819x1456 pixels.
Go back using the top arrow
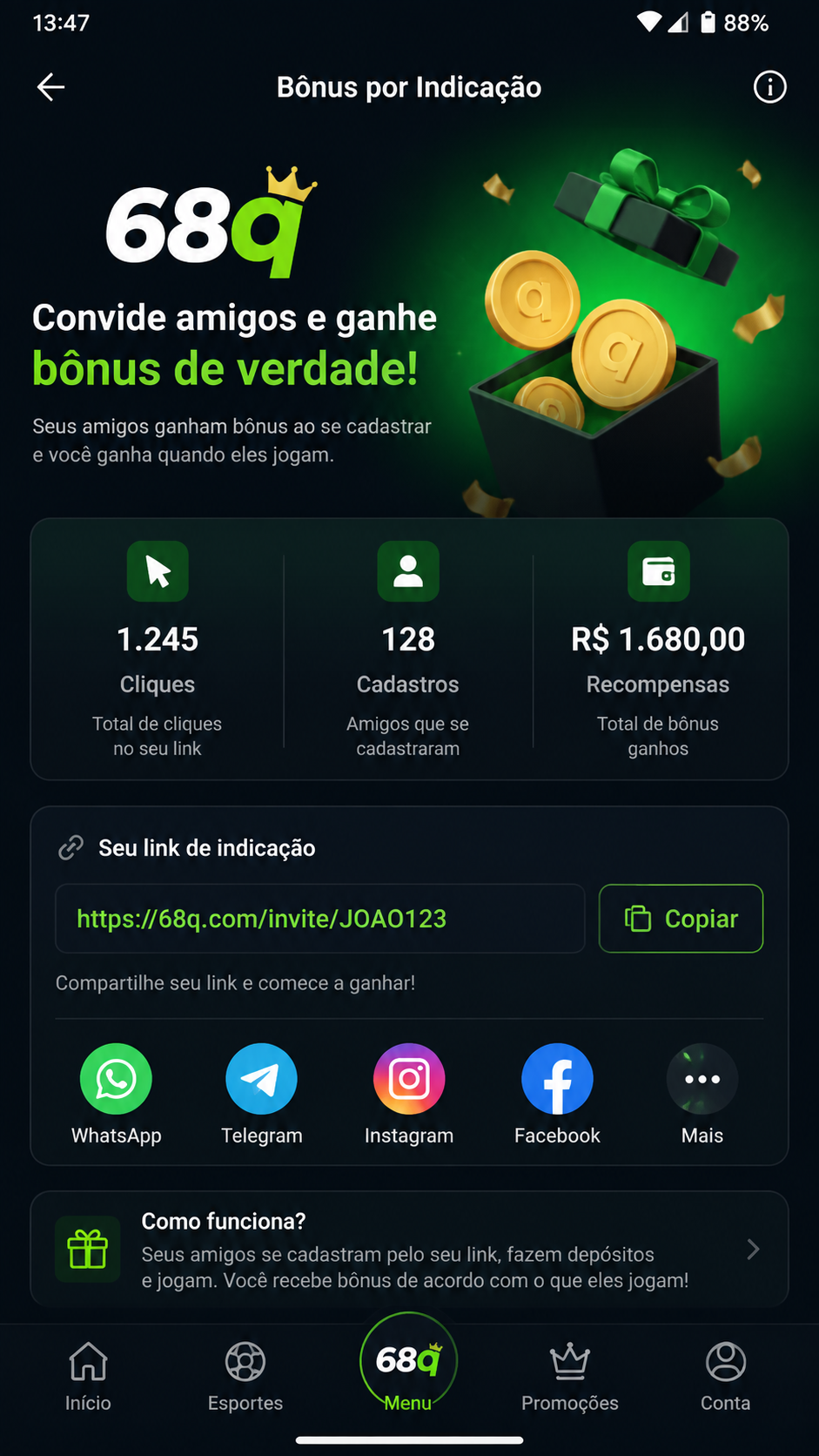coord(51,87)
